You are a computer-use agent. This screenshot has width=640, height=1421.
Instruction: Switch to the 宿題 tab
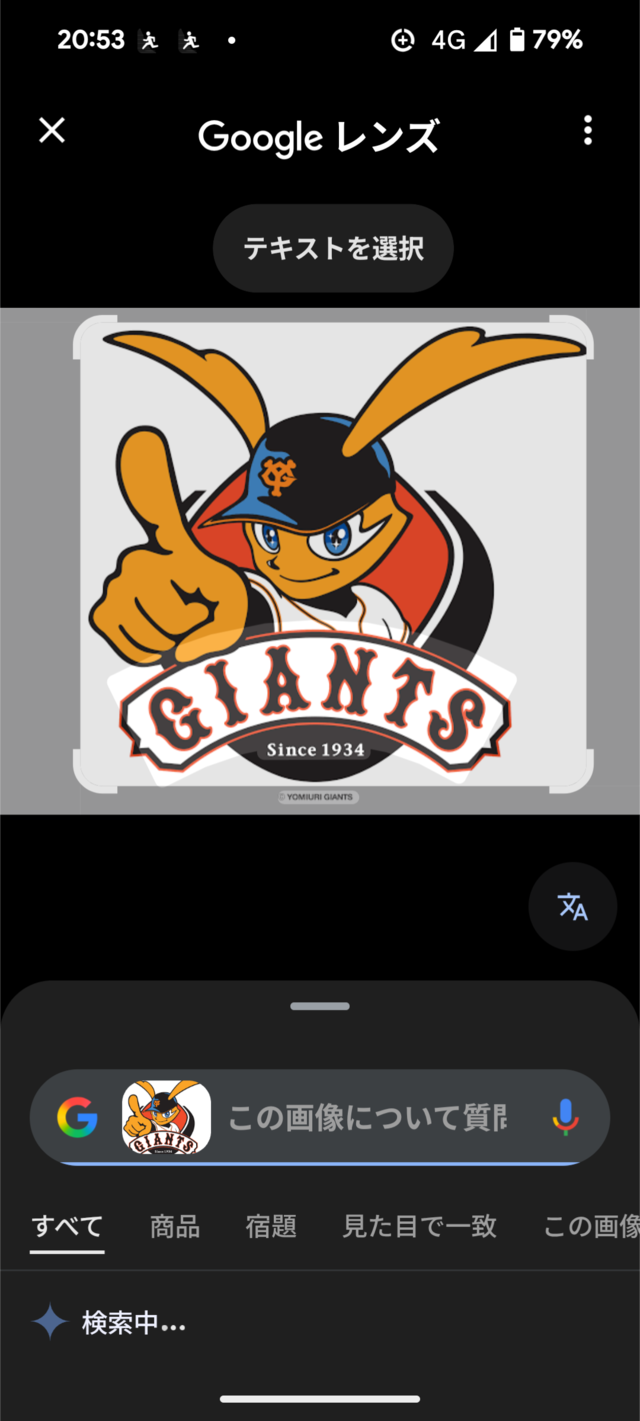click(x=271, y=1226)
